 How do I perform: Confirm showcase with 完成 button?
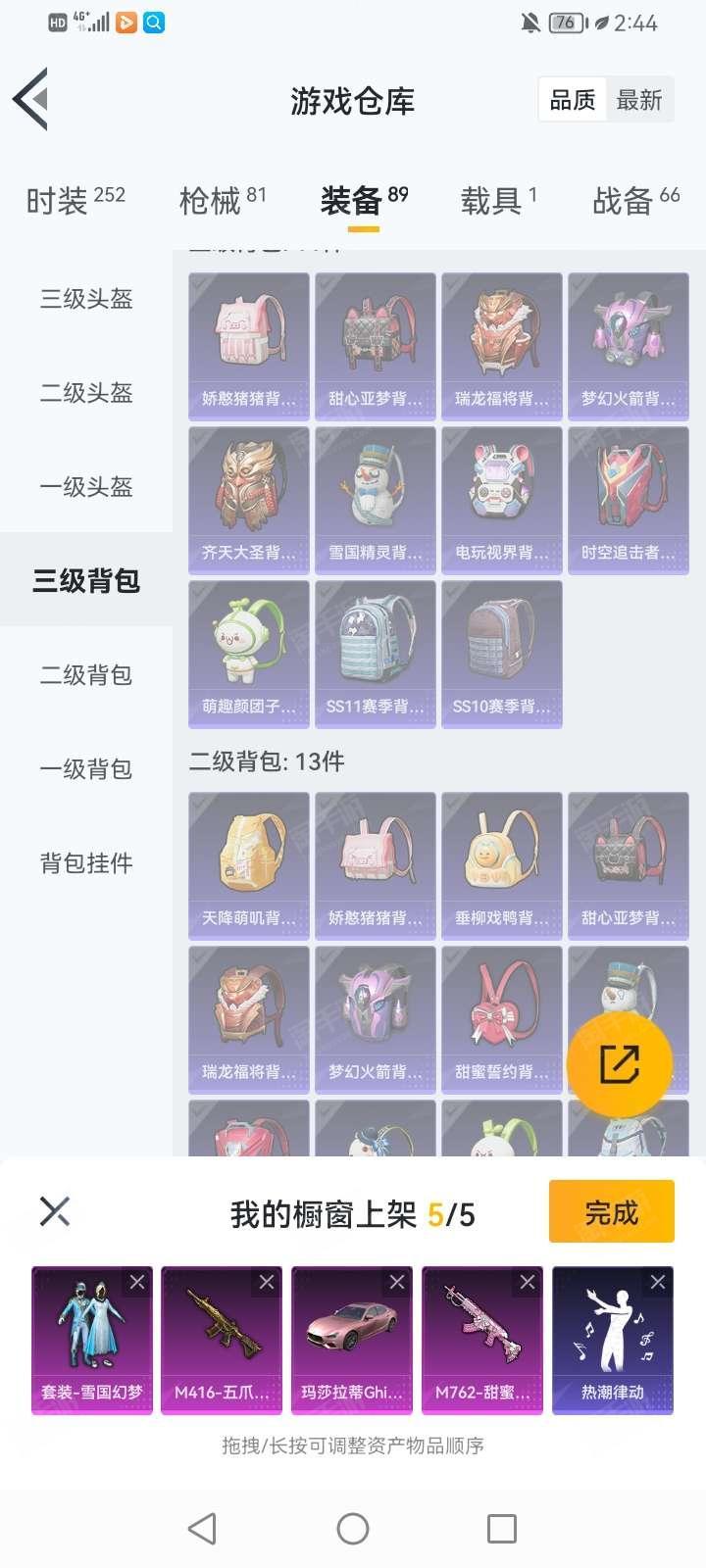611,1213
